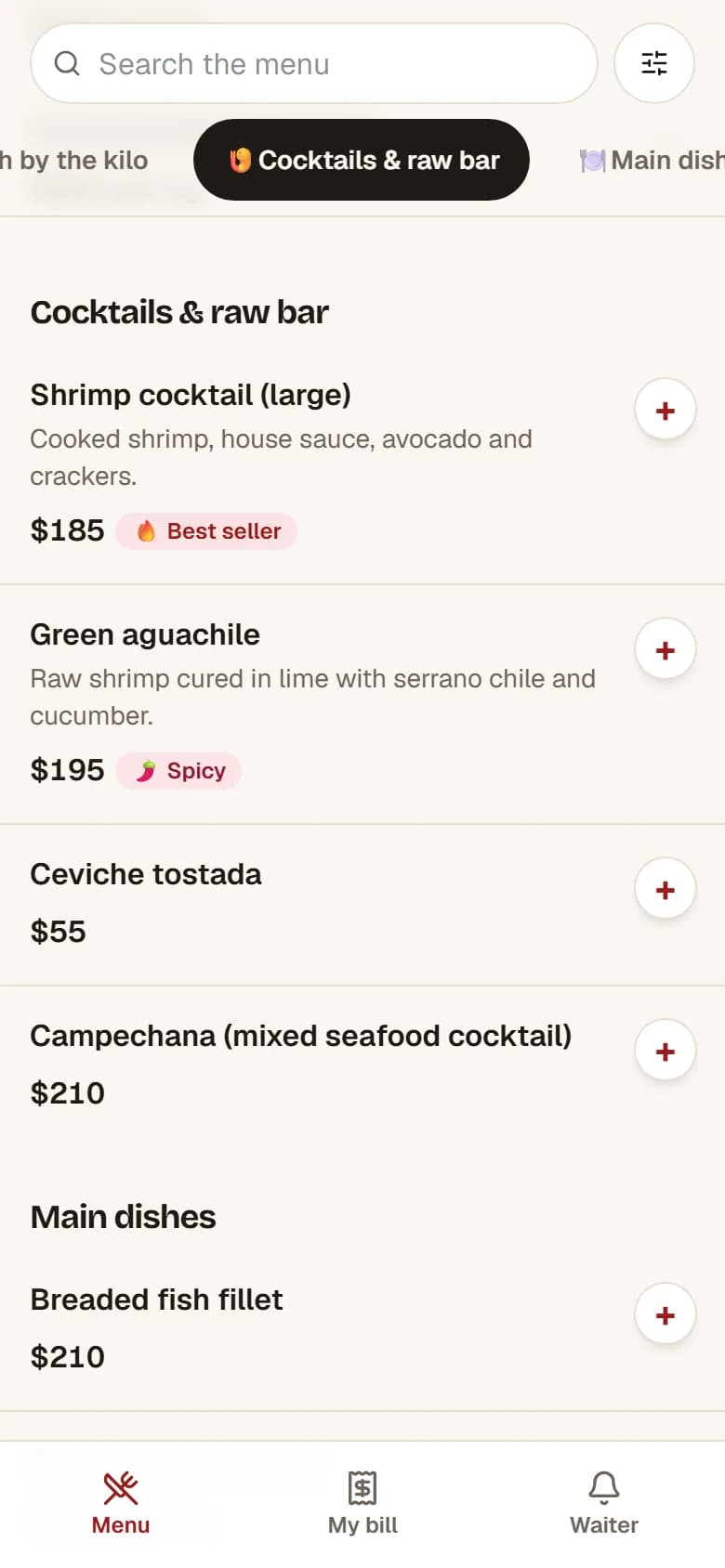
Task: Add Campechana mixed seafood cocktail
Action: point(666,1051)
